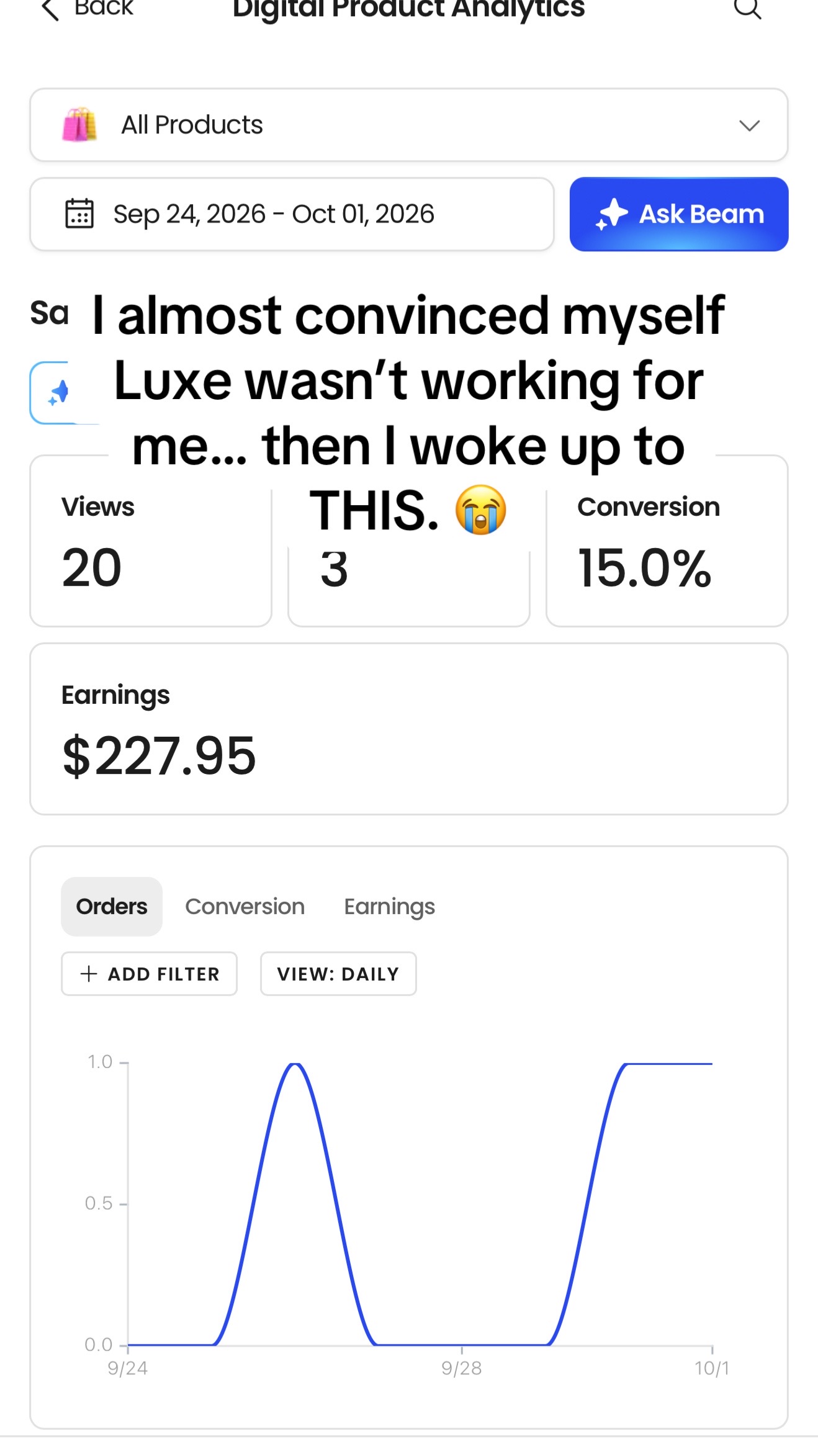818x1456 pixels.
Task: Expand the All Products dropdown
Action: [409, 125]
